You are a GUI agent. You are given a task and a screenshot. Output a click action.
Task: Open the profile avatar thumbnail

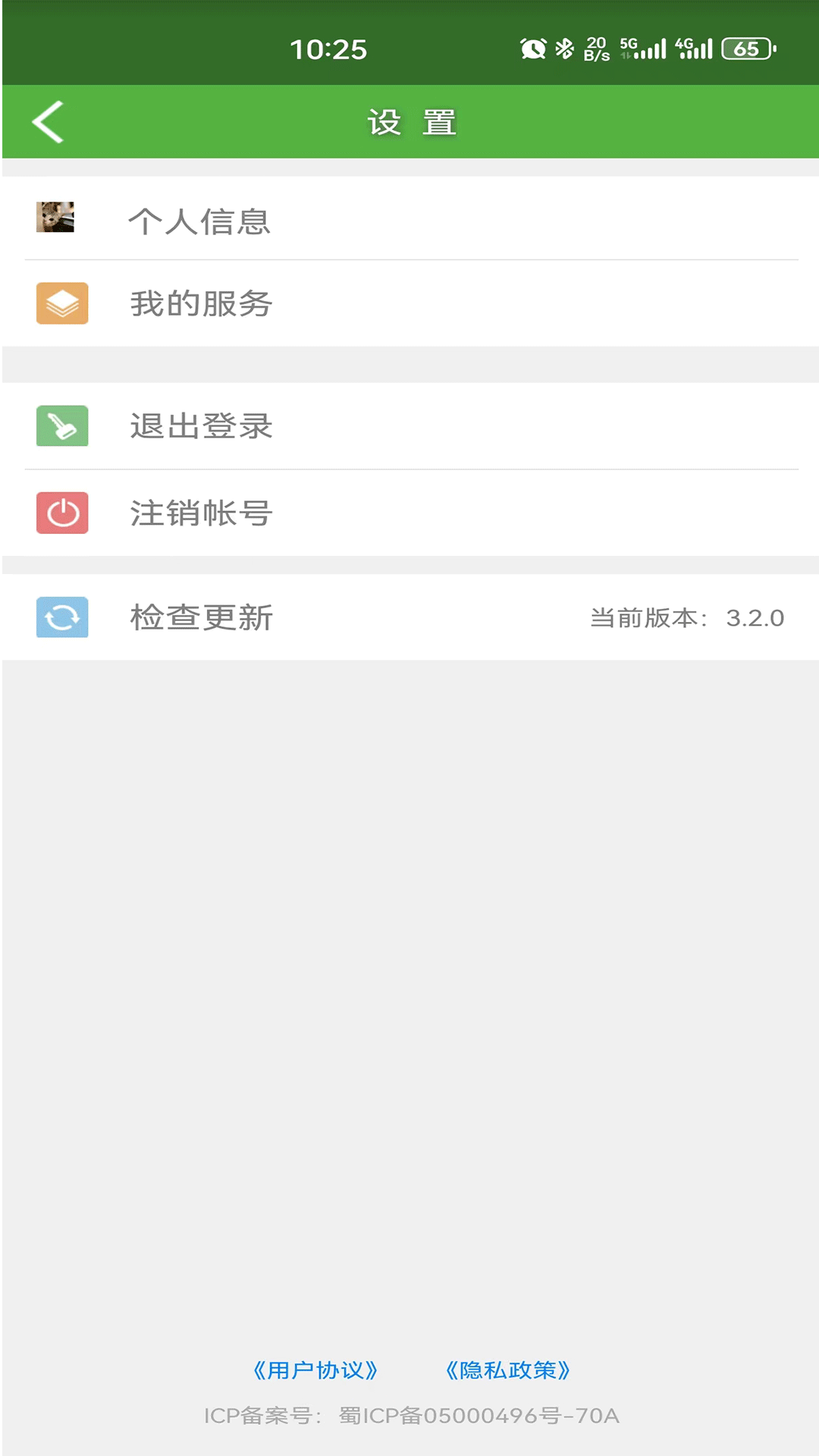57,216
